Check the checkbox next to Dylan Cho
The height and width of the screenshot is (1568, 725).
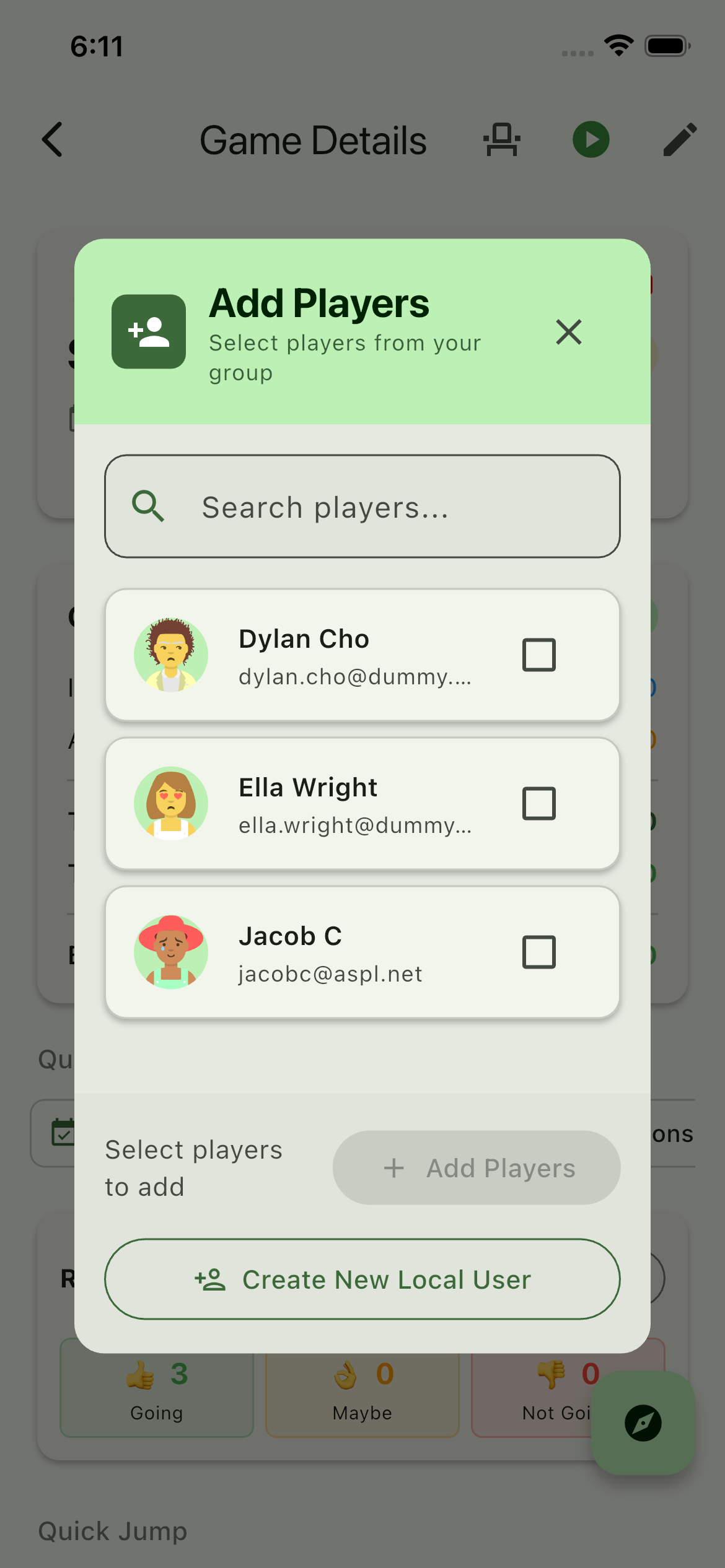538,655
